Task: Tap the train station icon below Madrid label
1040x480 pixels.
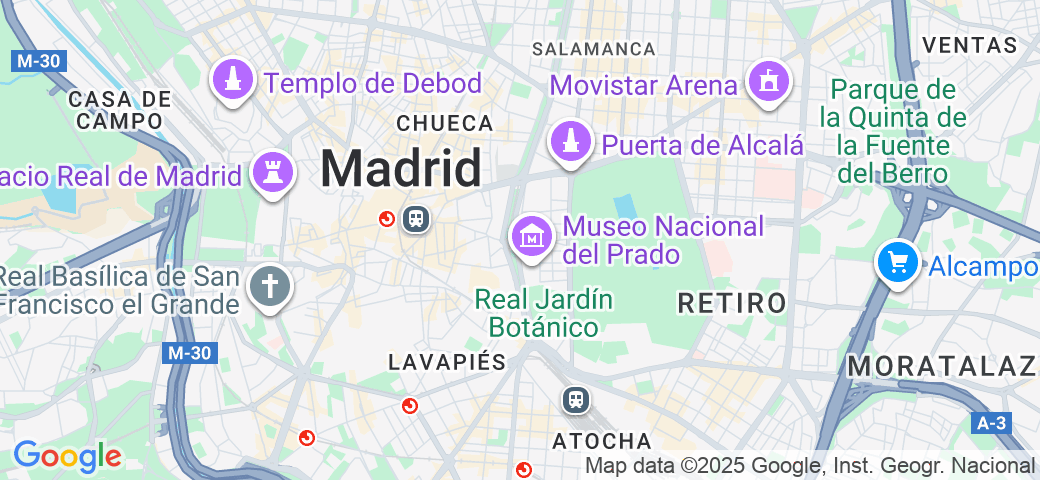Action: pos(415,218)
